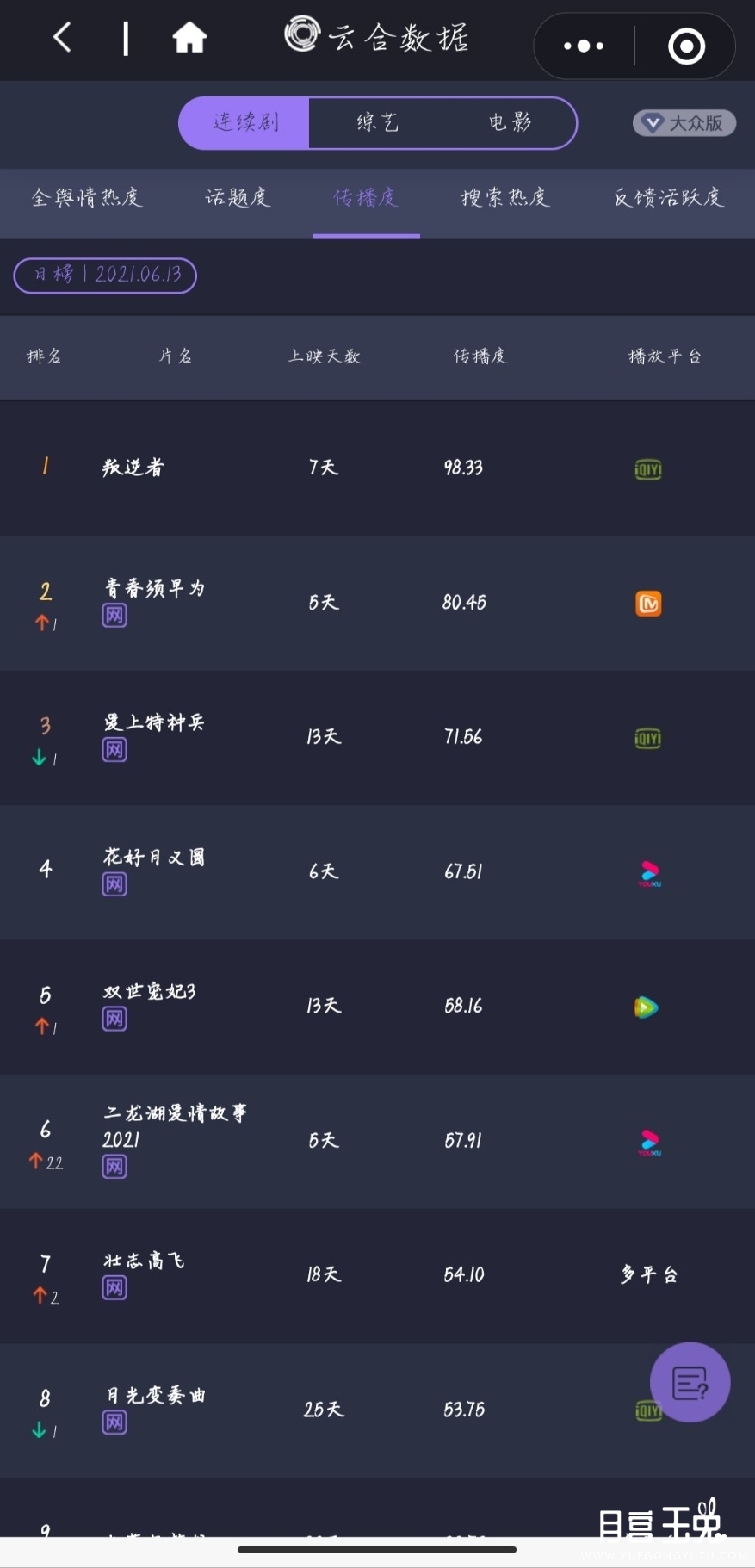Open the row for 壮志高飞

tap(377, 1274)
